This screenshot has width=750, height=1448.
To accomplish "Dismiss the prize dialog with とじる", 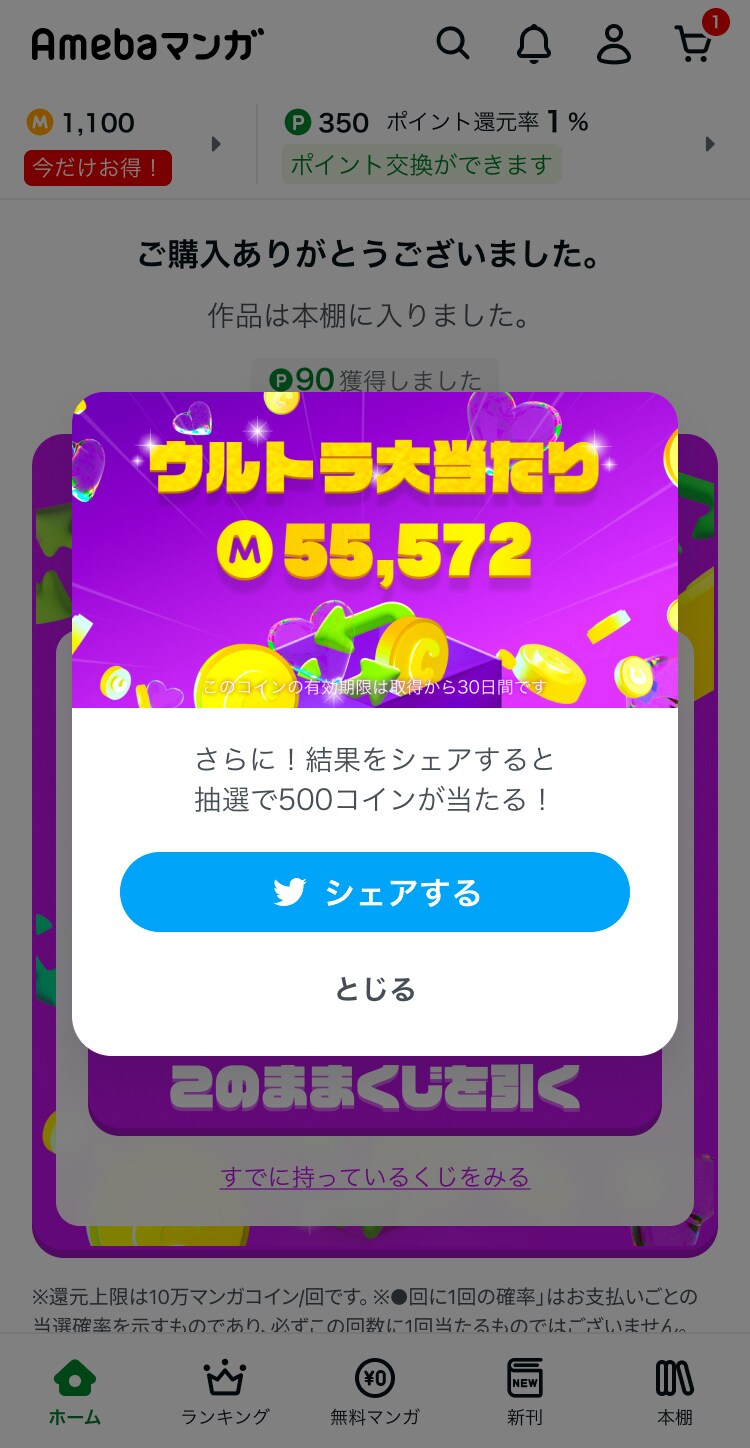I will [375, 989].
